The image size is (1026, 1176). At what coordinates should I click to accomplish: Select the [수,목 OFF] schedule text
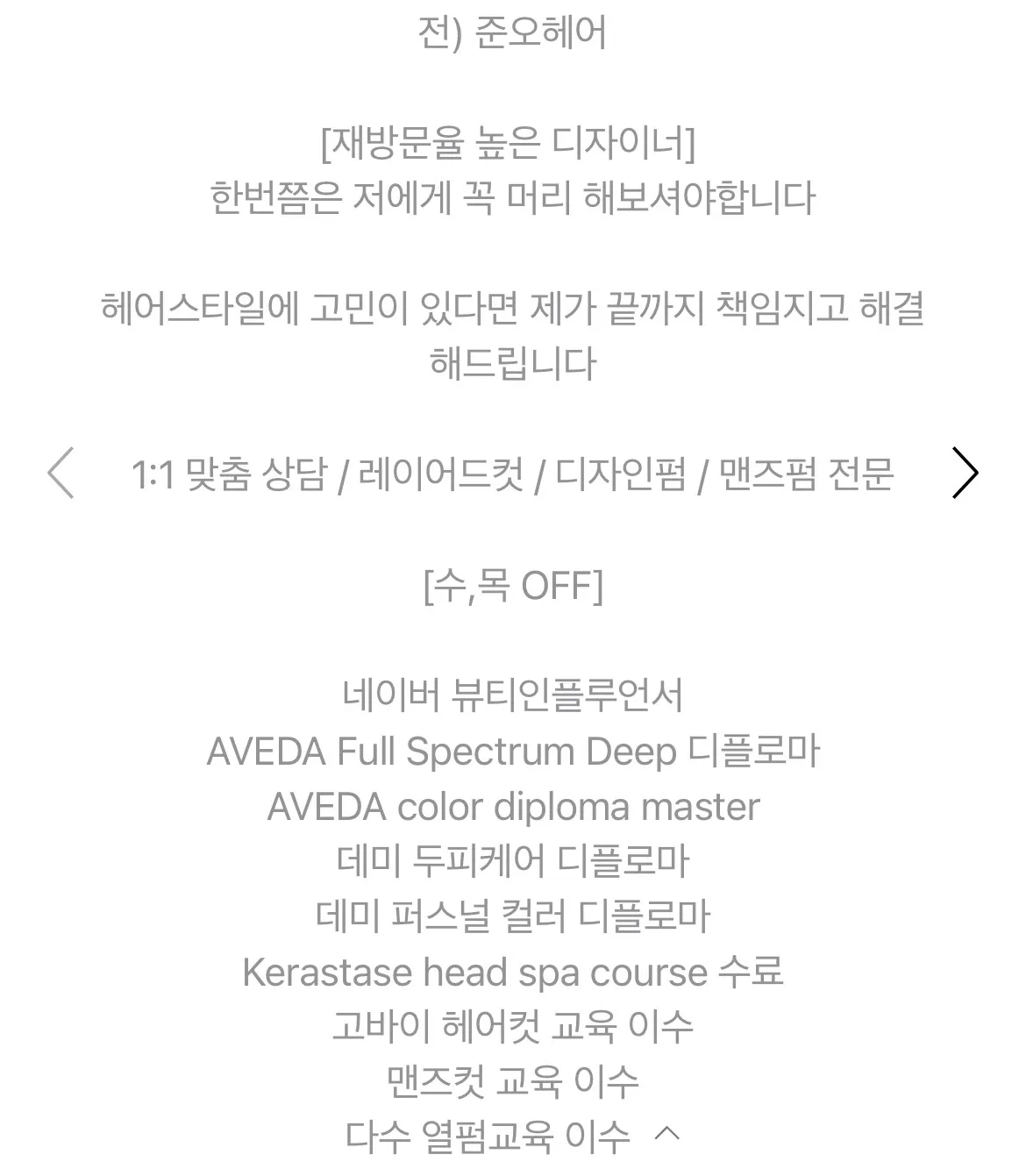513,584
